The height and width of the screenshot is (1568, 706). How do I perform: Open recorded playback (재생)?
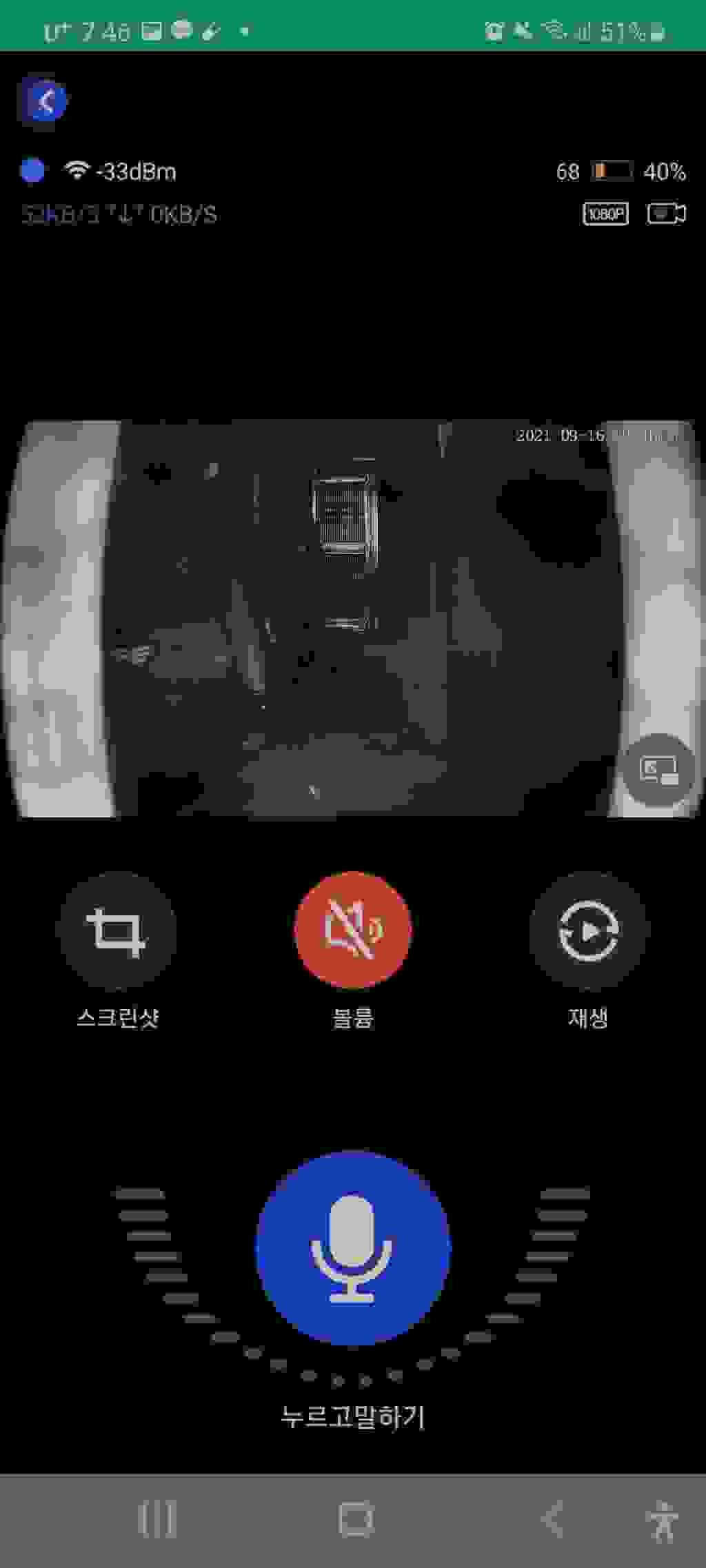[587, 931]
